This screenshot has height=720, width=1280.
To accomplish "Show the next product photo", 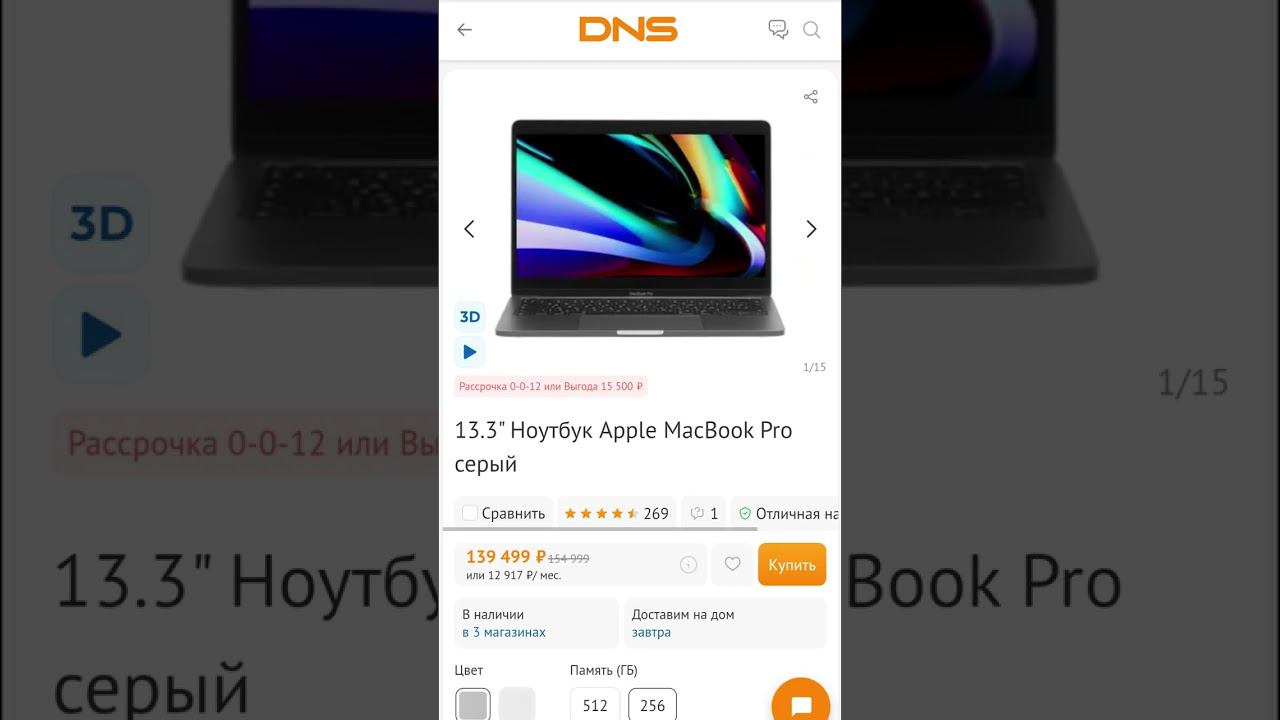I will click(x=811, y=229).
